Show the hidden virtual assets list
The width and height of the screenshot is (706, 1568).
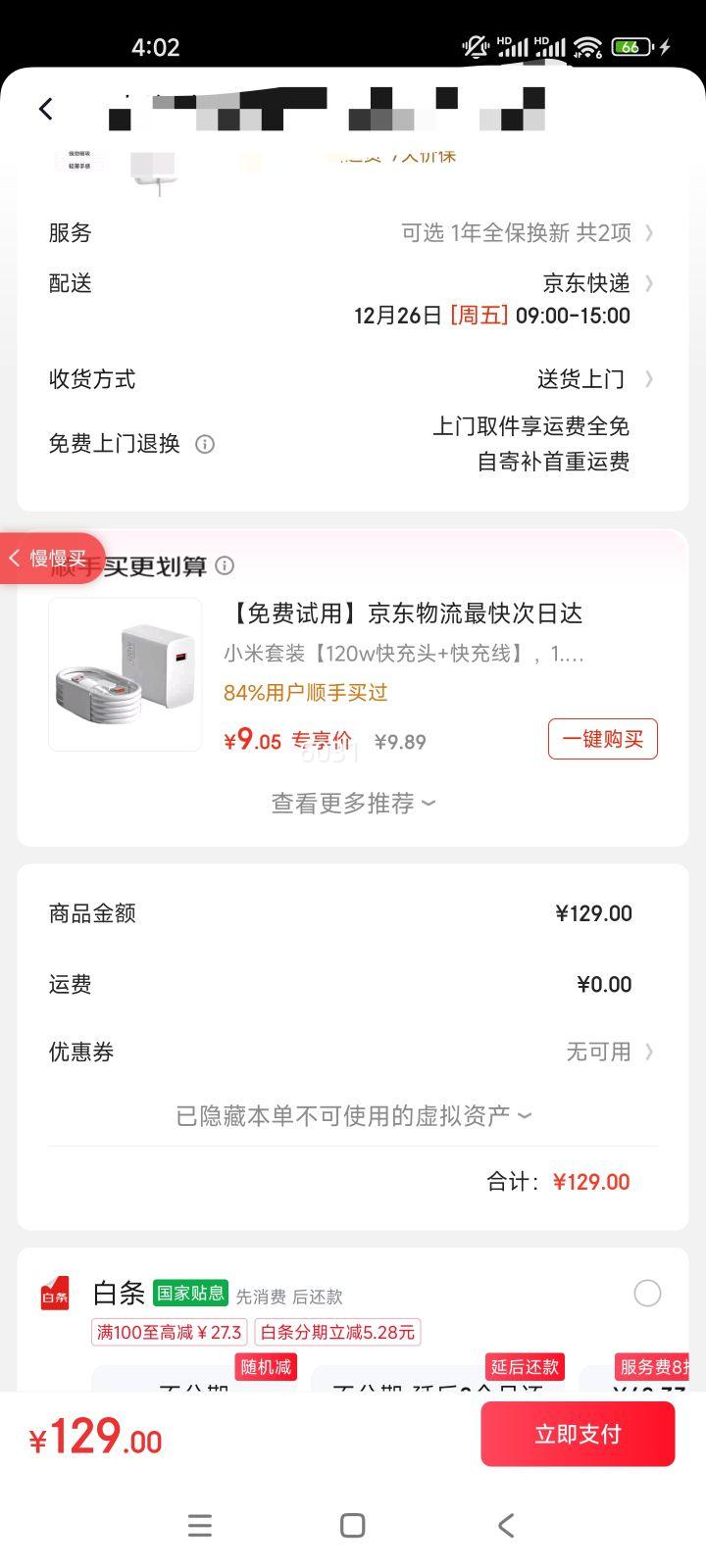click(x=351, y=1115)
